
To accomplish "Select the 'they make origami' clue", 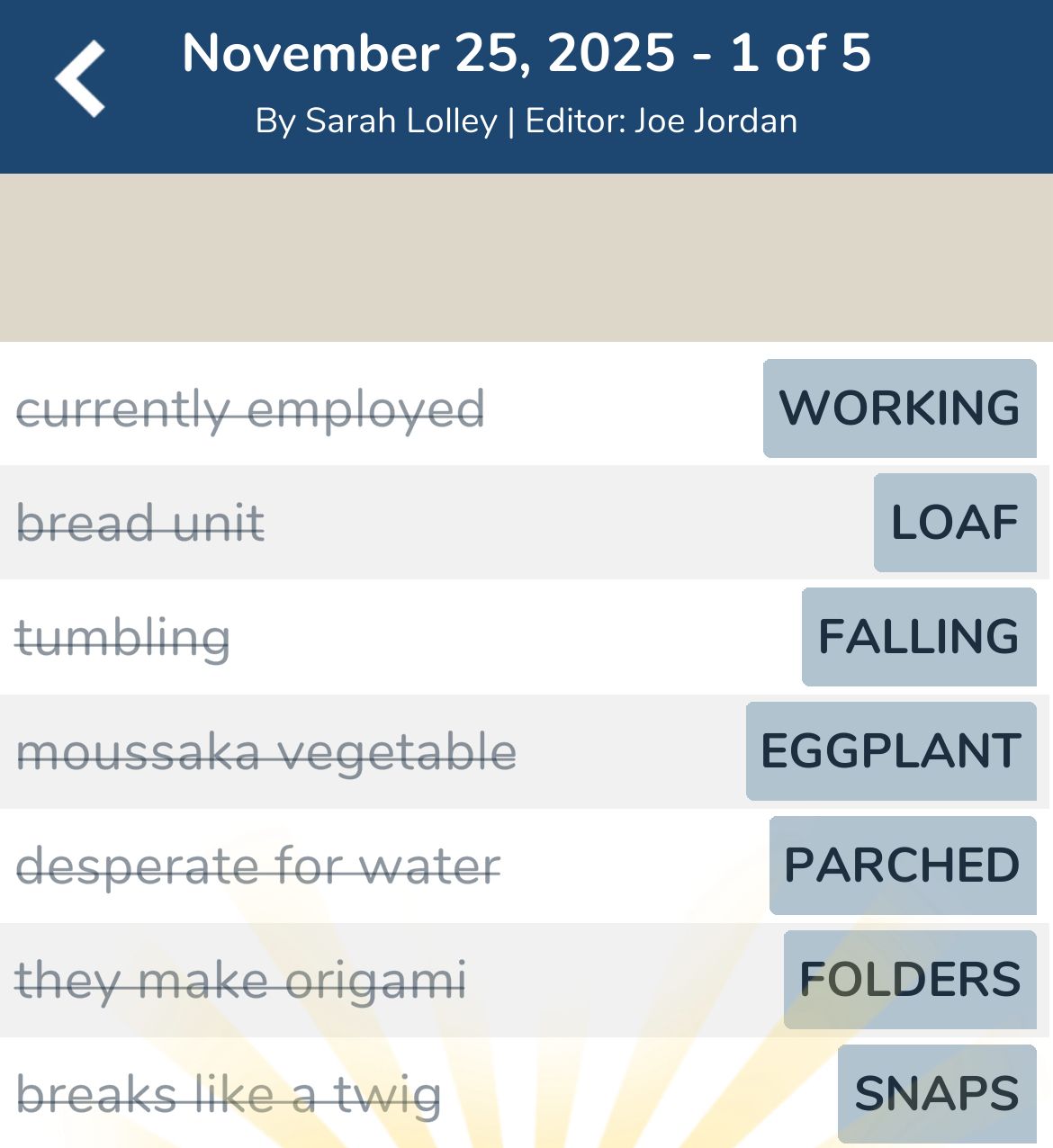I will tap(243, 980).
